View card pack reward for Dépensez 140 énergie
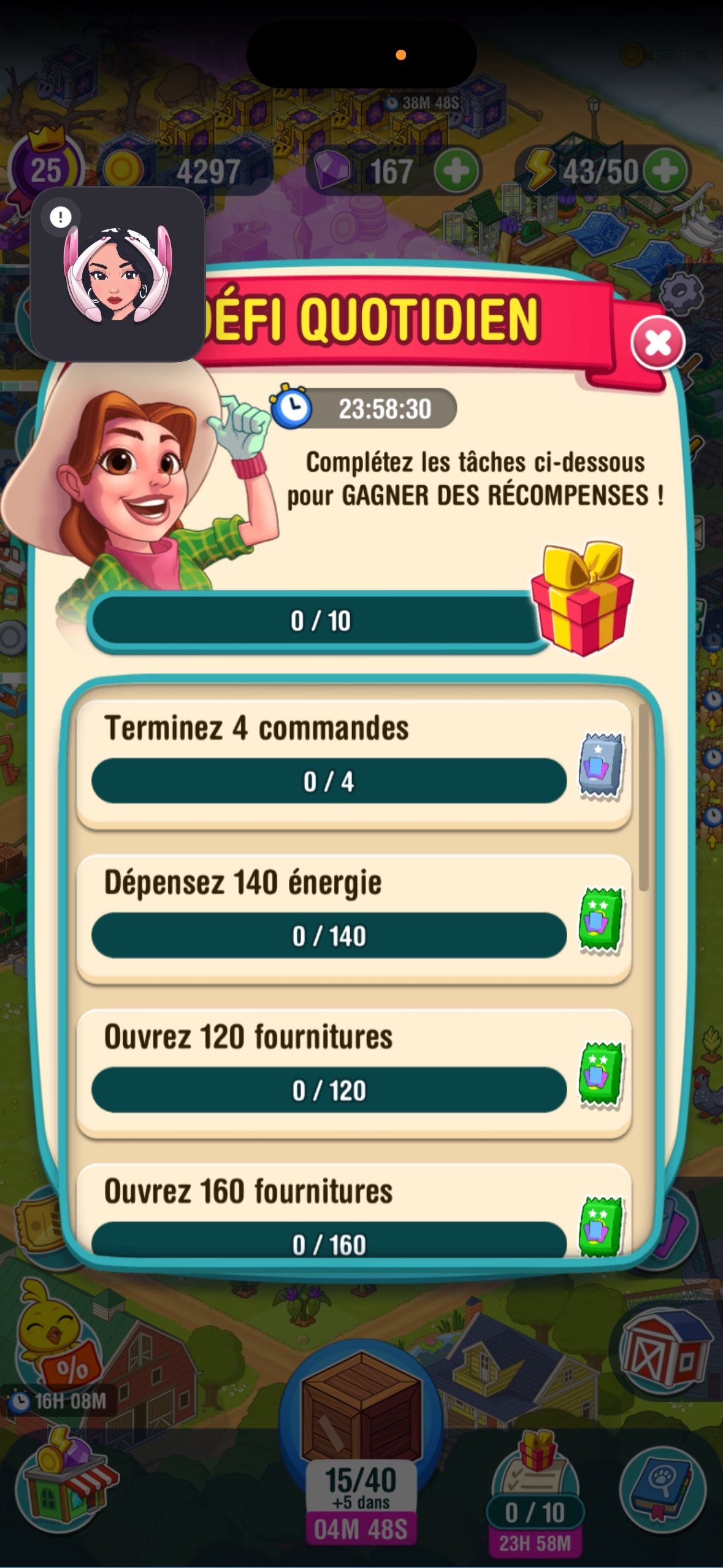 pyautogui.click(x=601, y=920)
